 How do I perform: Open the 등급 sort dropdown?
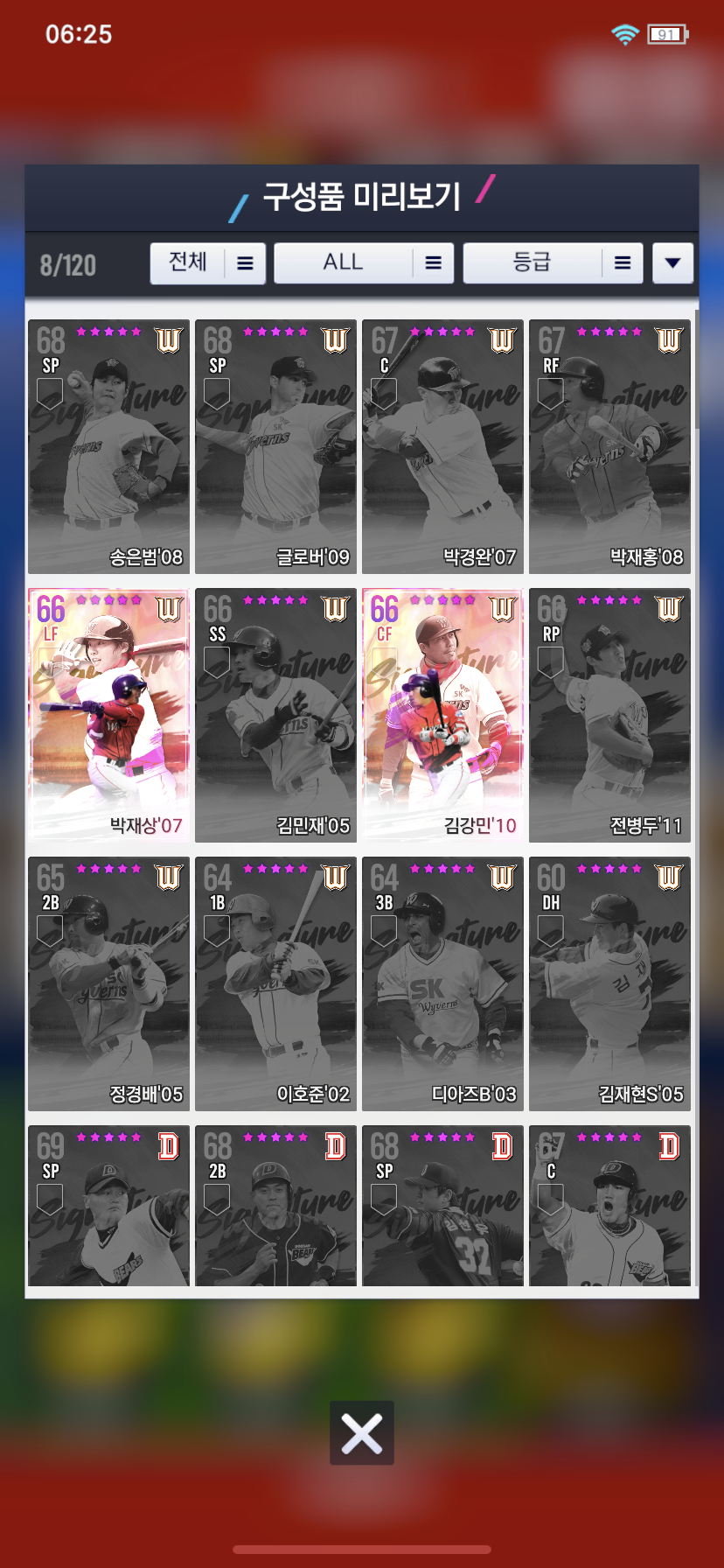(x=553, y=263)
